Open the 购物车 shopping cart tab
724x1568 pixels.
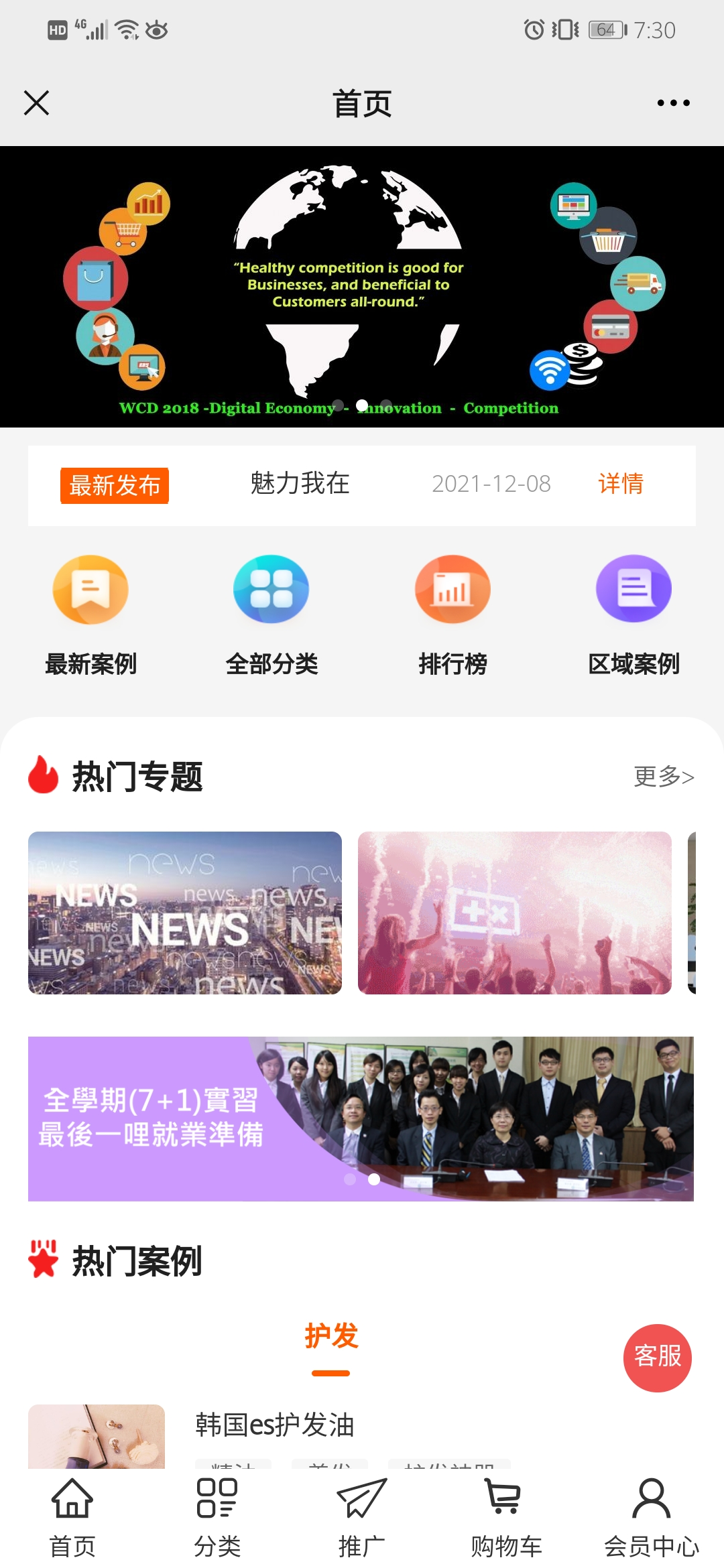click(x=507, y=1517)
